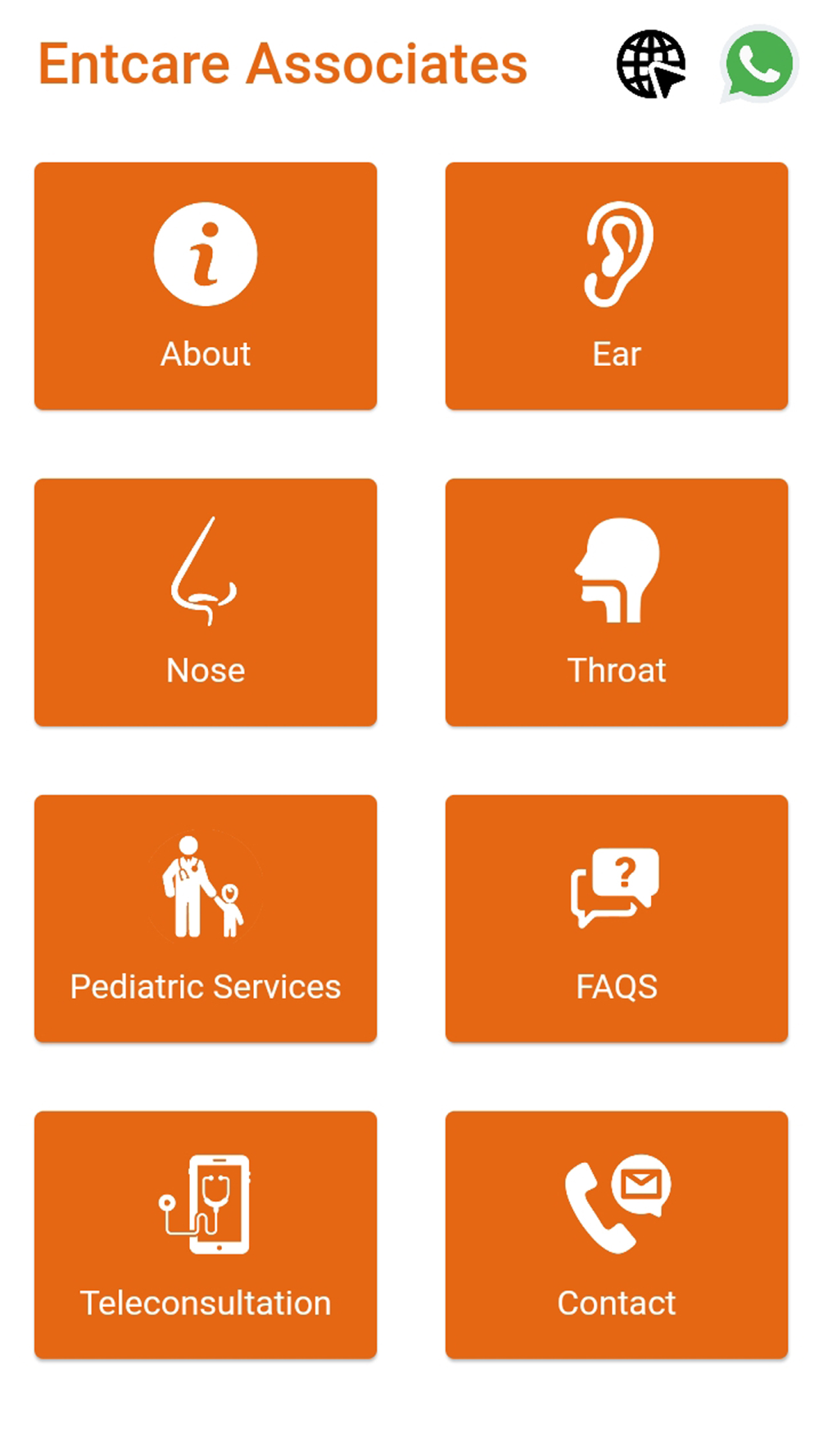Open WhatsApp chat icon
Image resolution: width=819 pixels, height=1456 pixels.
(x=759, y=64)
